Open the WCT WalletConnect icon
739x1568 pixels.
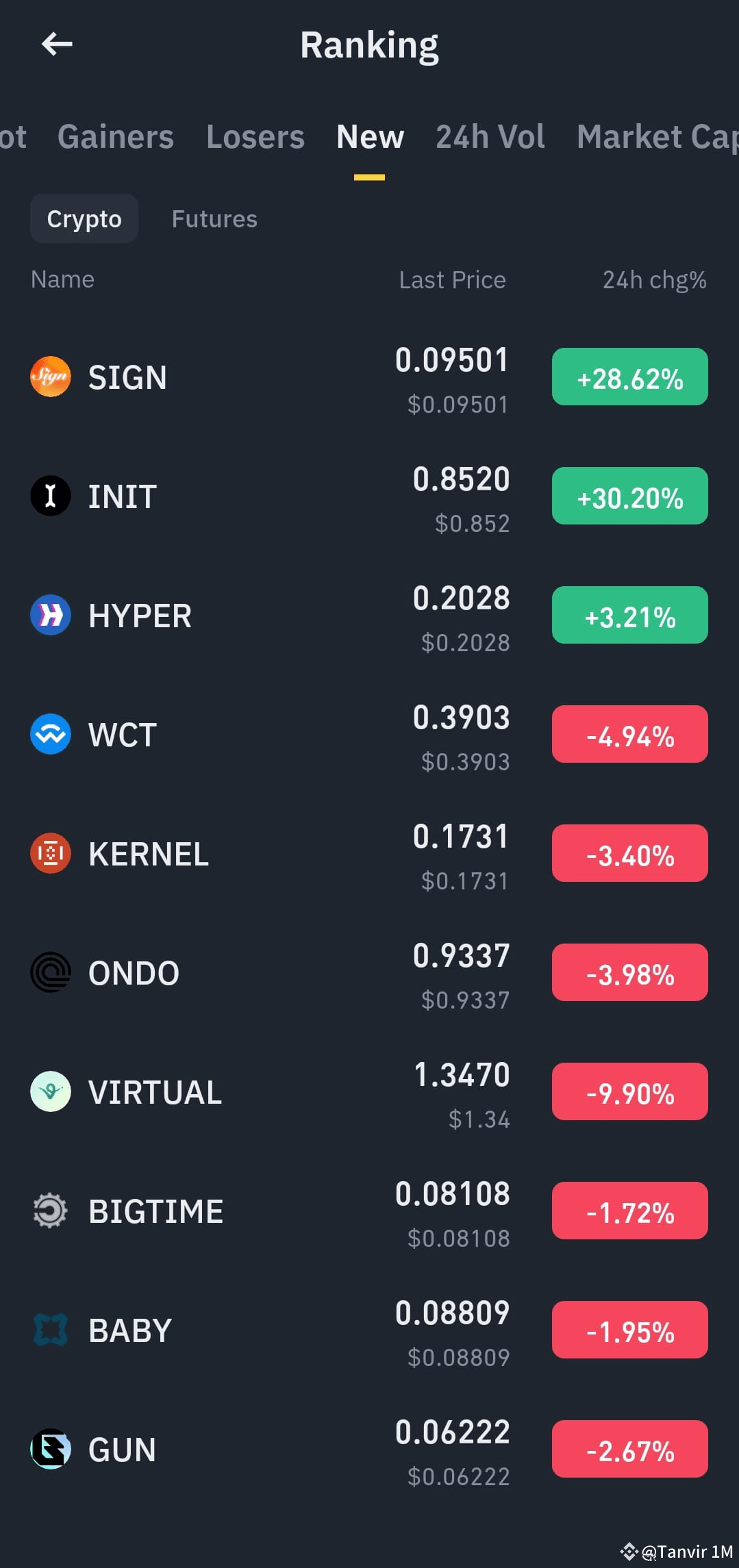click(x=51, y=734)
